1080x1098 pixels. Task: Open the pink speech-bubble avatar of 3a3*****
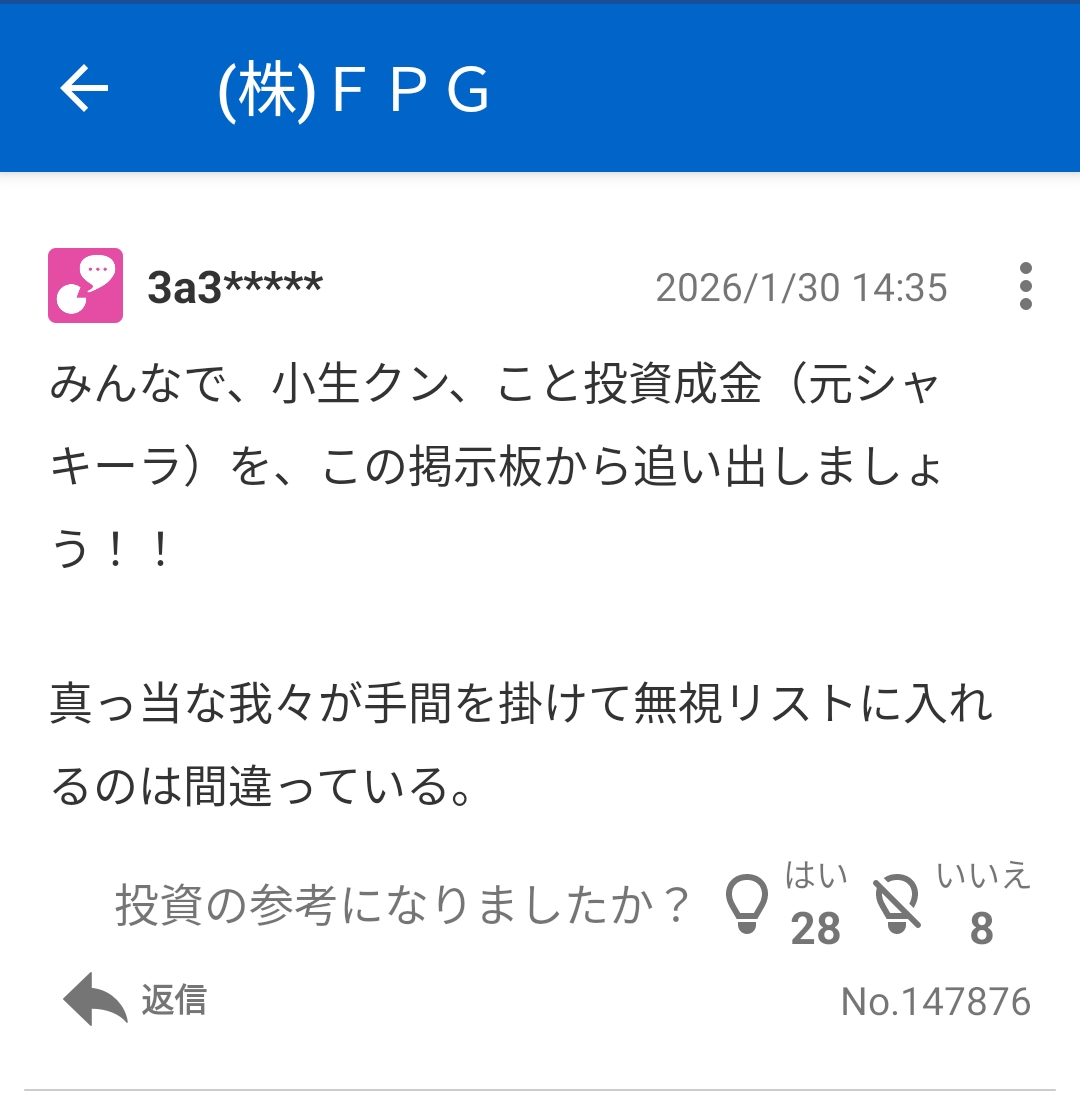click(85, 285)
